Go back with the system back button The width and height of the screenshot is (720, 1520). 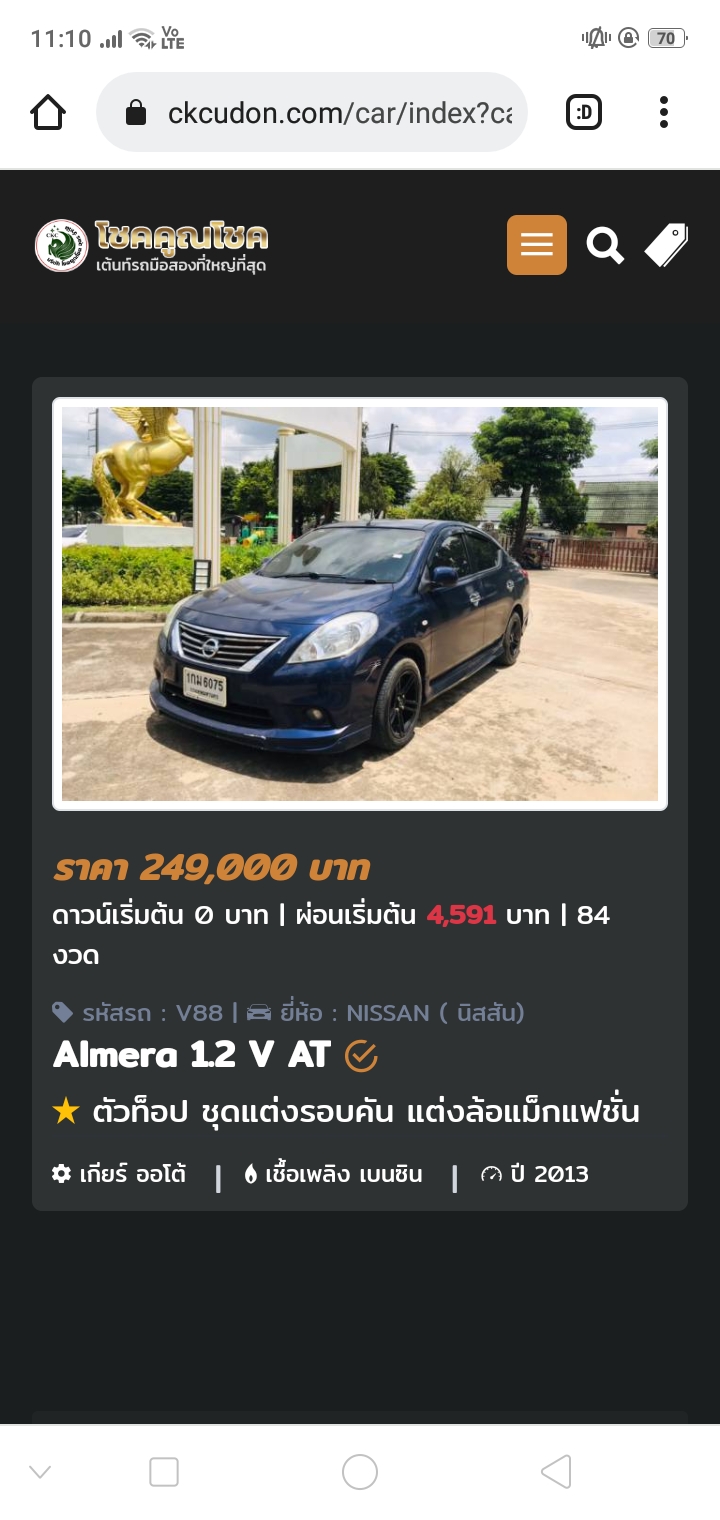pyautogui.click(x=556, y=1471)
